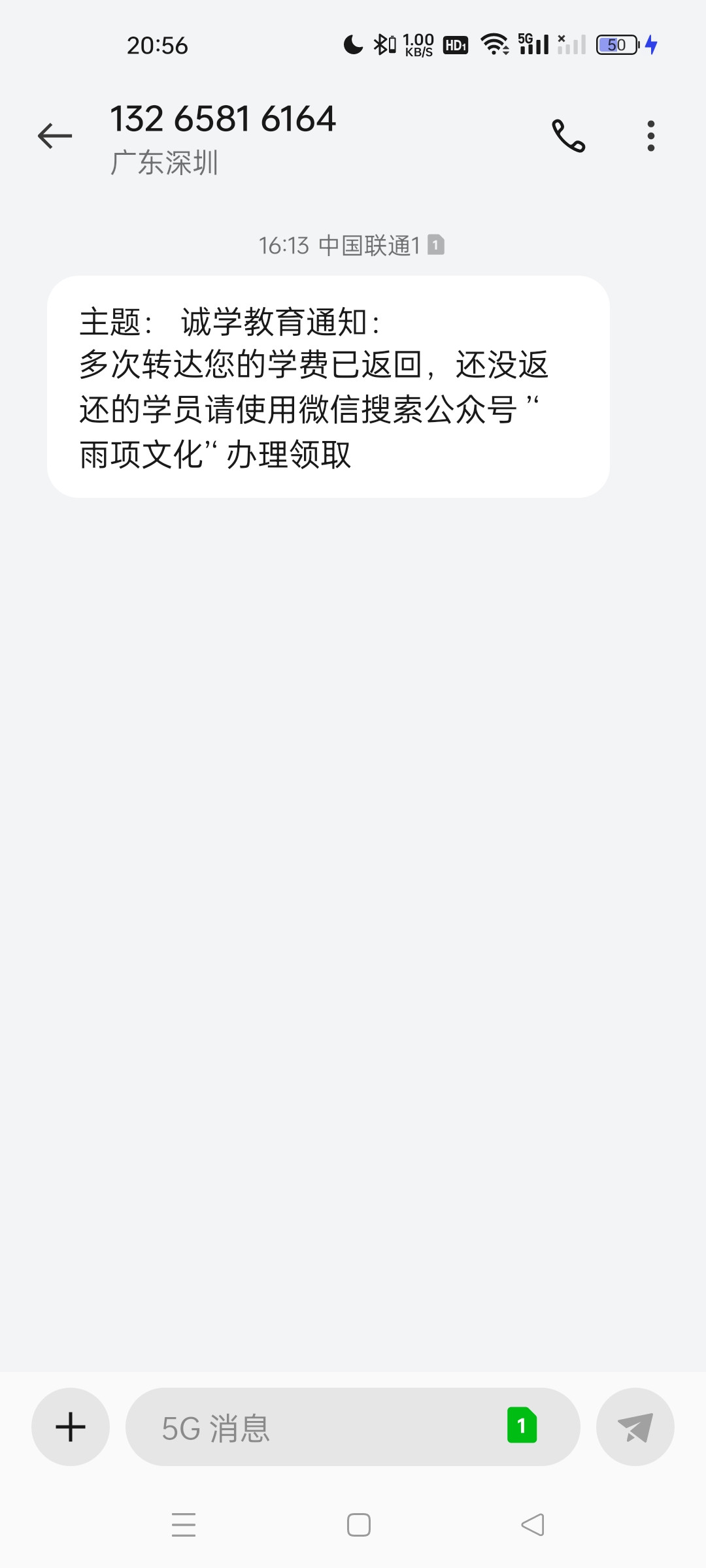Image resolution: width=706 pixels, height=1568 pixels.
Task: Open the system recent apps button
Action: point(184,1525)
